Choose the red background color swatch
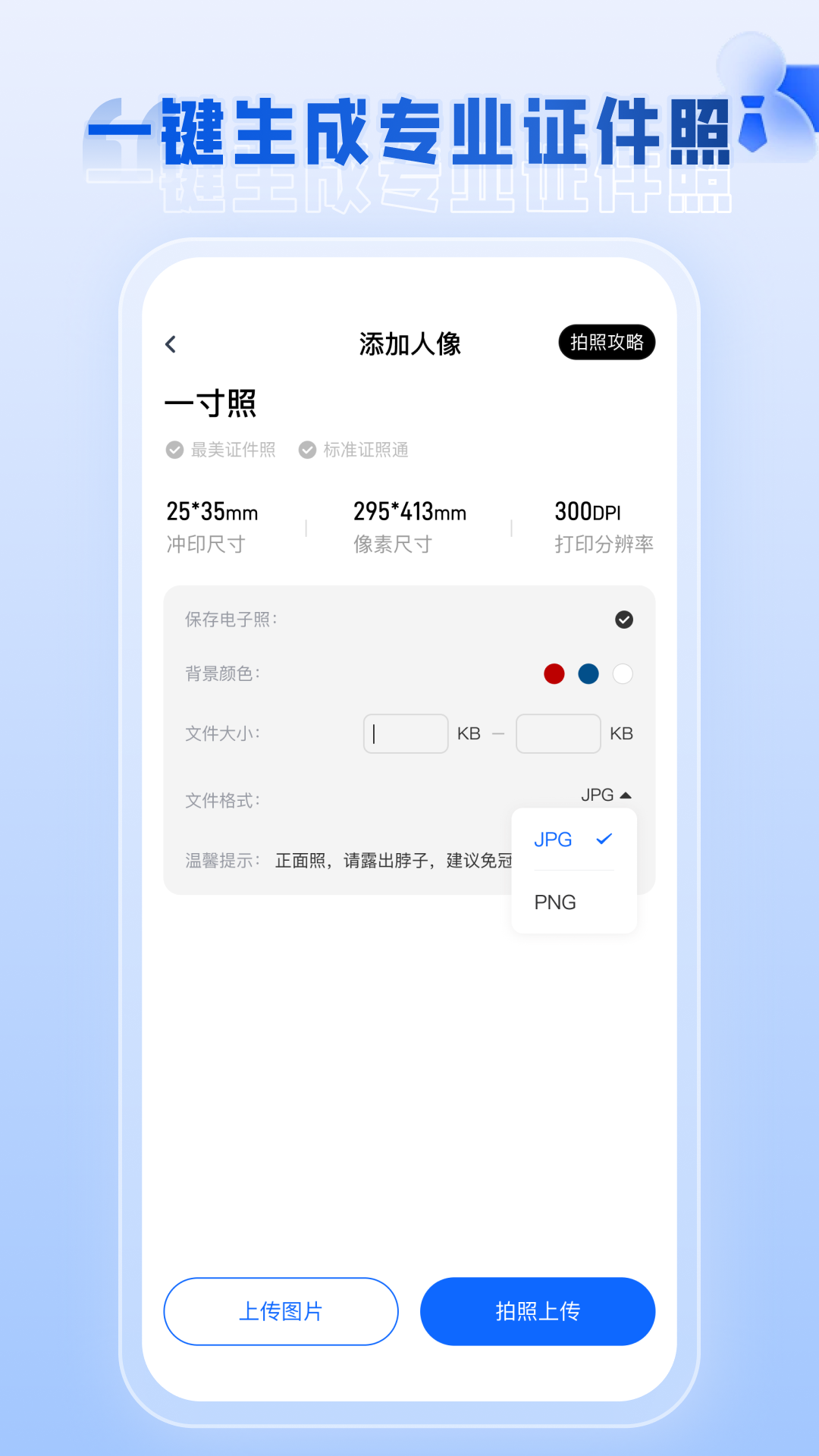The height and width of the screenshot is (1456, 819). (x=553, y=673)
